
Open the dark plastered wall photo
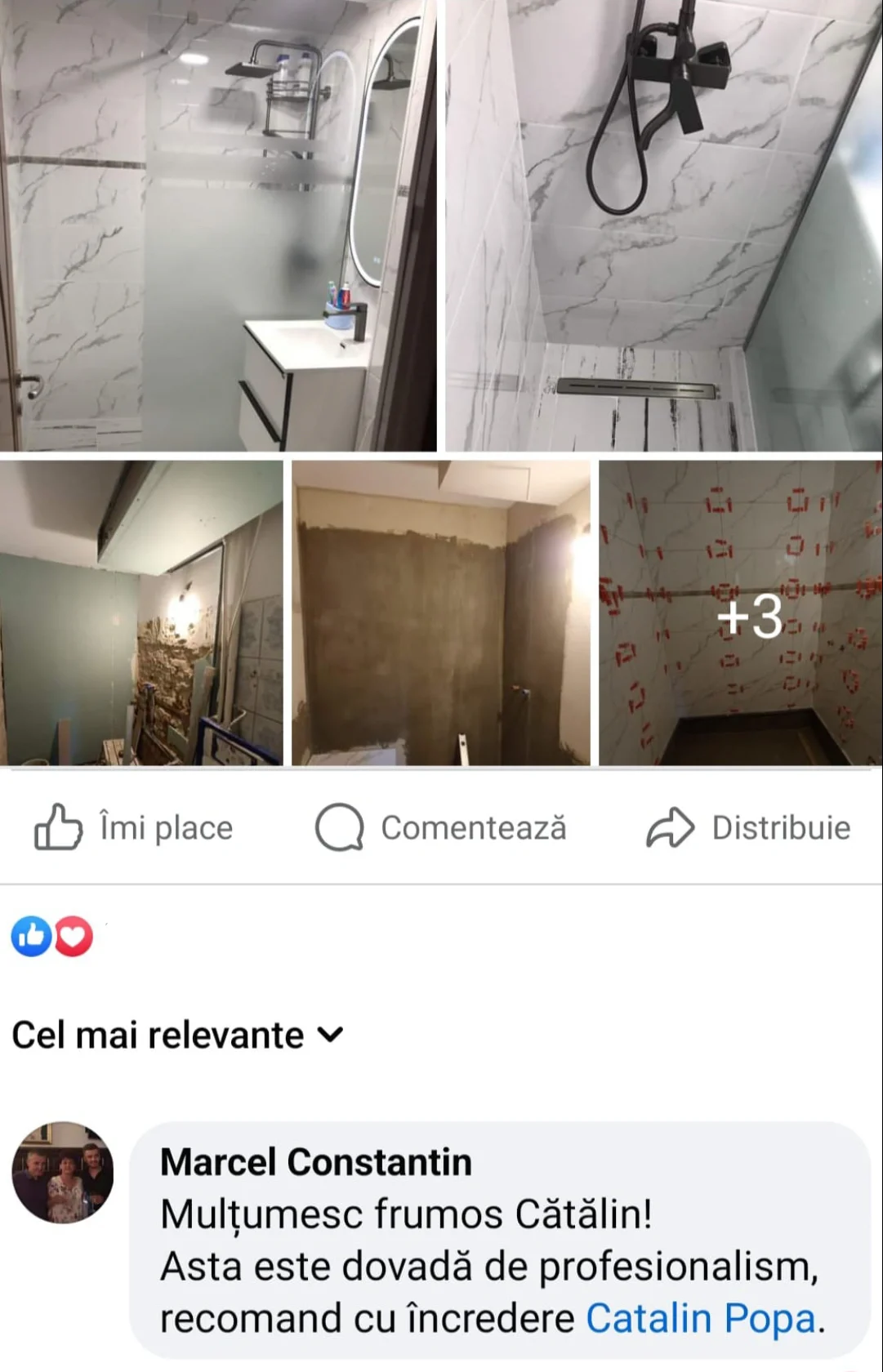441,612
